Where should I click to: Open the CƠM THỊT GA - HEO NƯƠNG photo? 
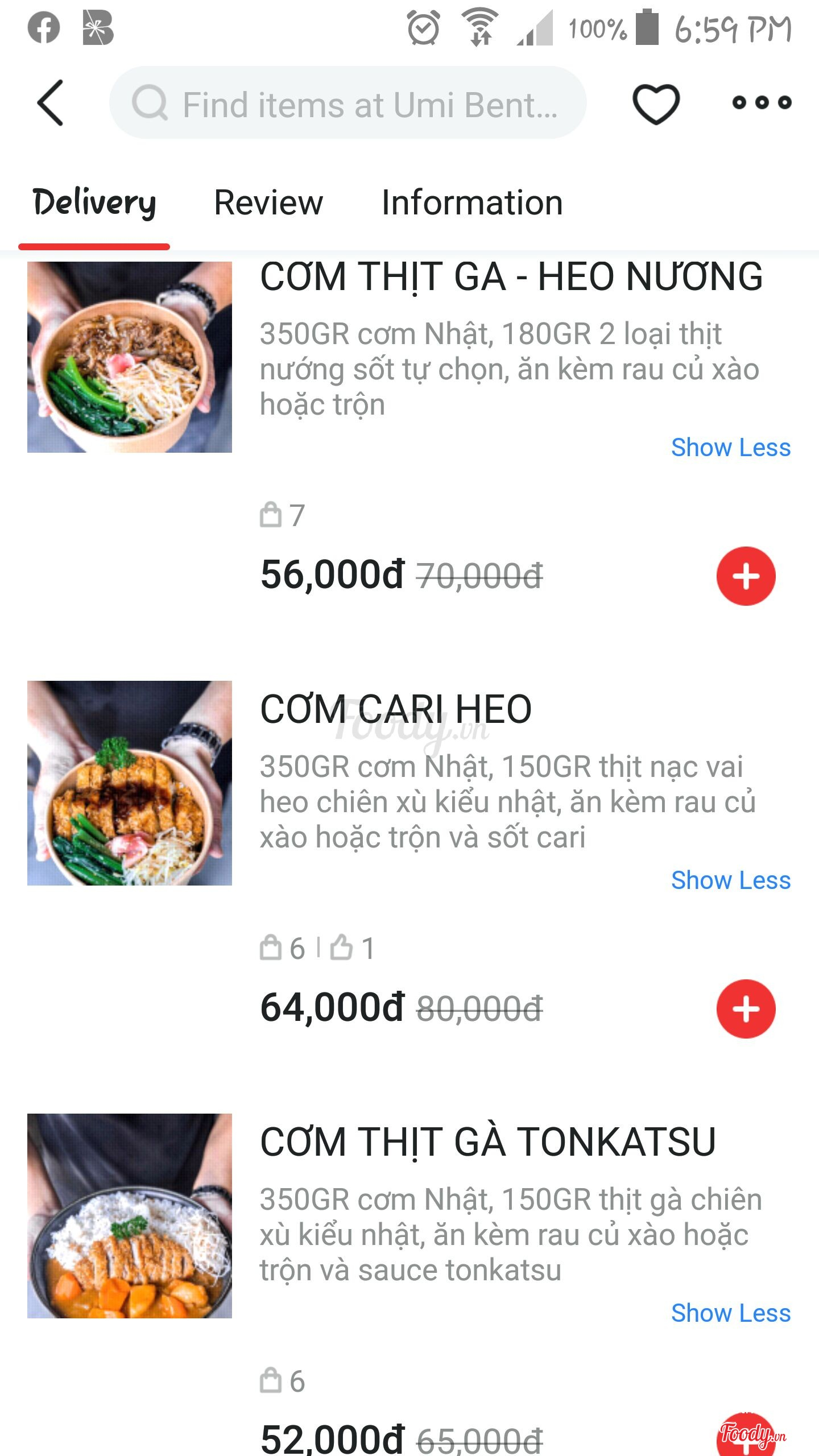pos(130,357)
